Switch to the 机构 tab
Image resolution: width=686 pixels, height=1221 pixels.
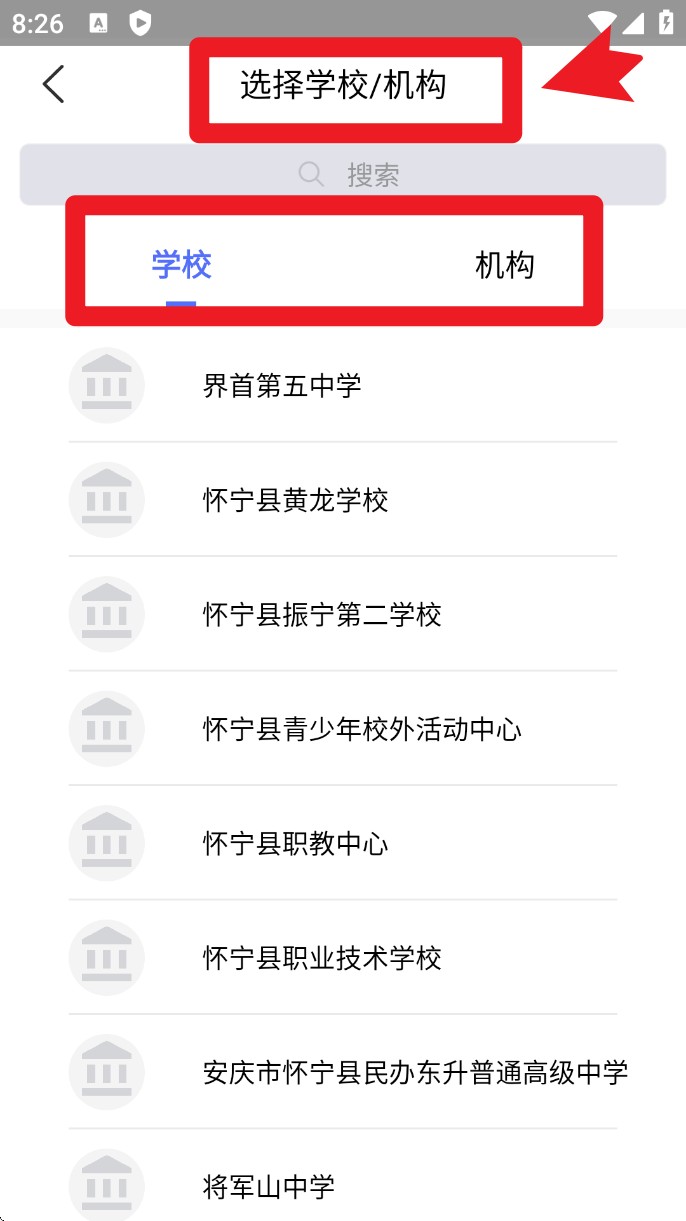504,266
